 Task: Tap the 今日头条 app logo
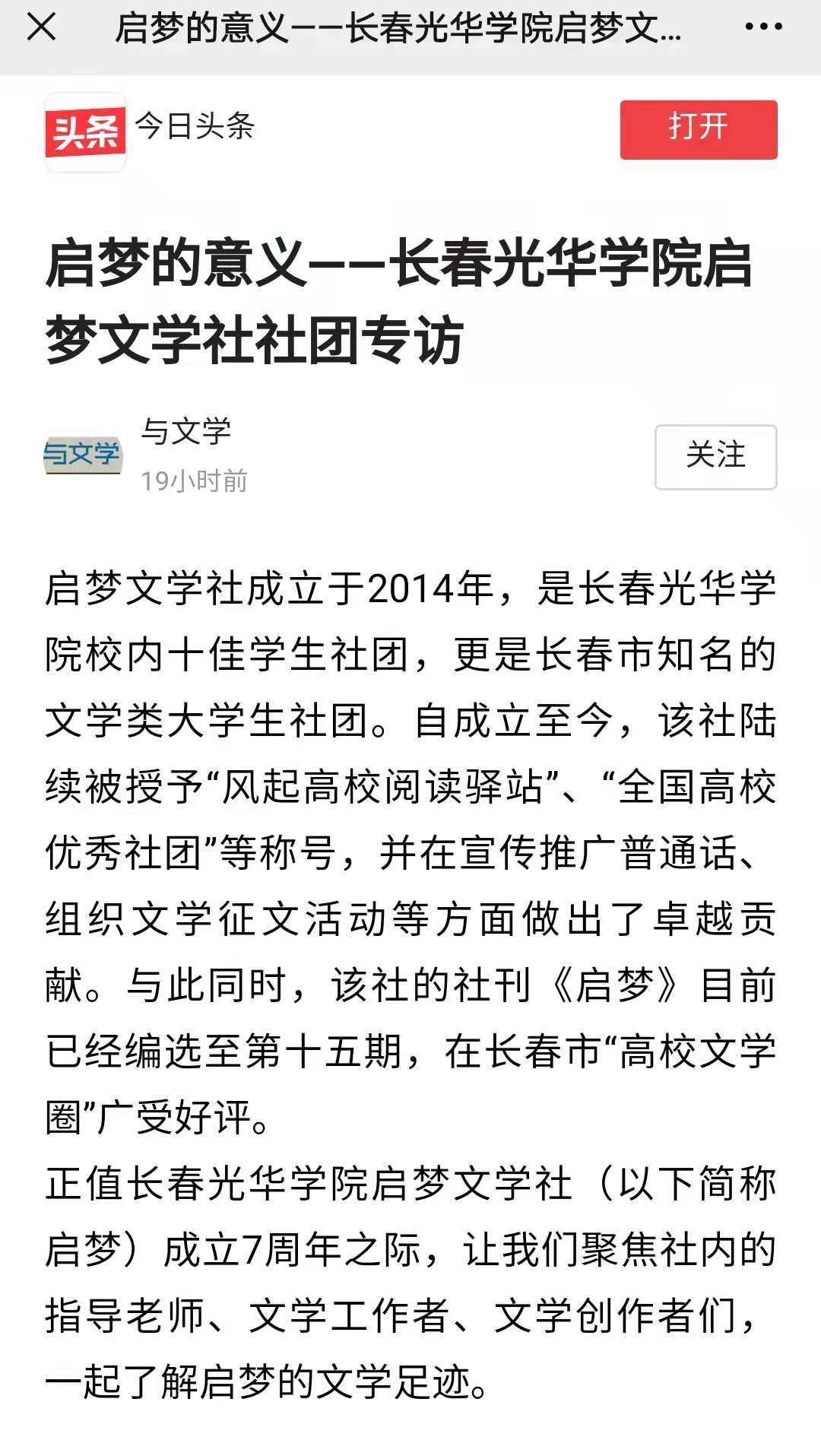85,132
